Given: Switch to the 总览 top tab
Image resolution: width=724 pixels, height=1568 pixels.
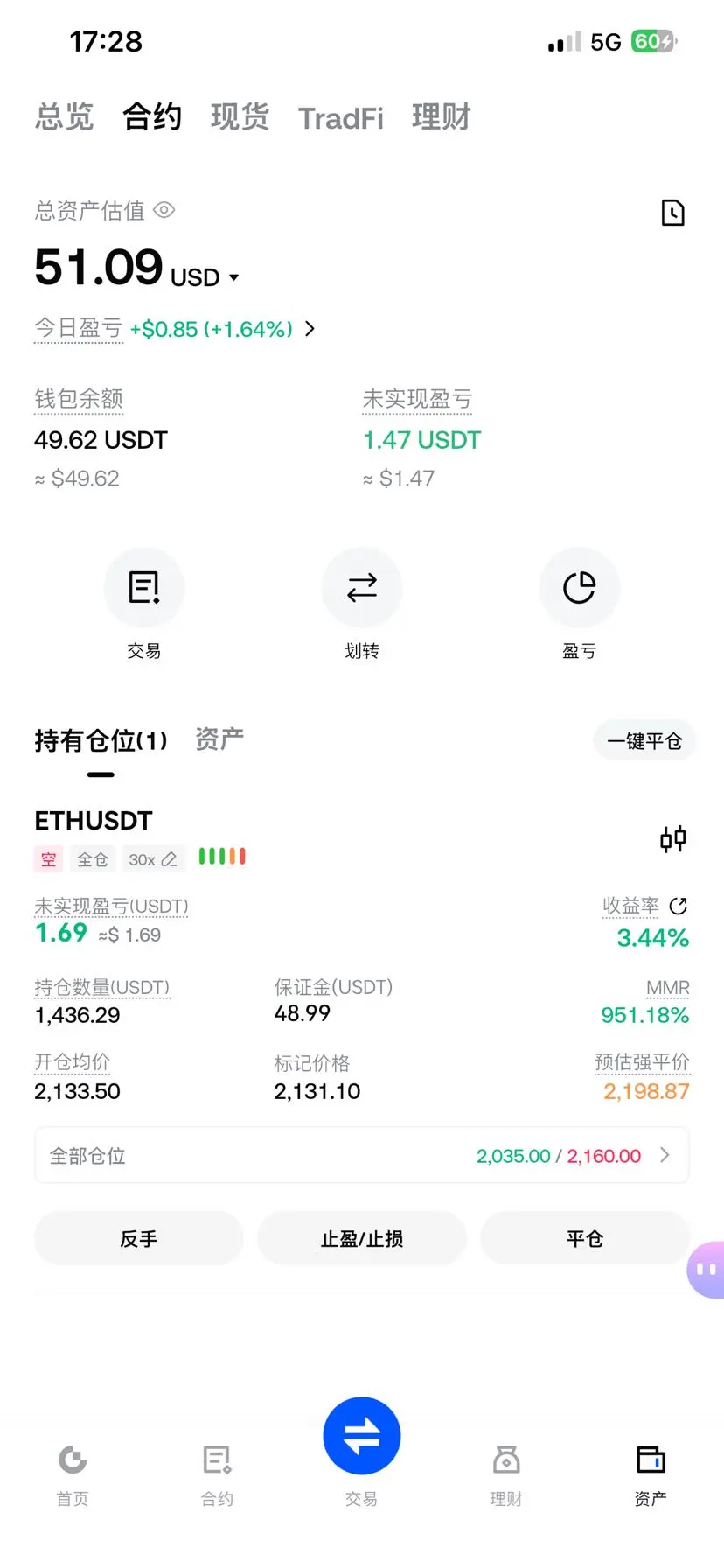Looking at the screenshot, I should point(64,116).
